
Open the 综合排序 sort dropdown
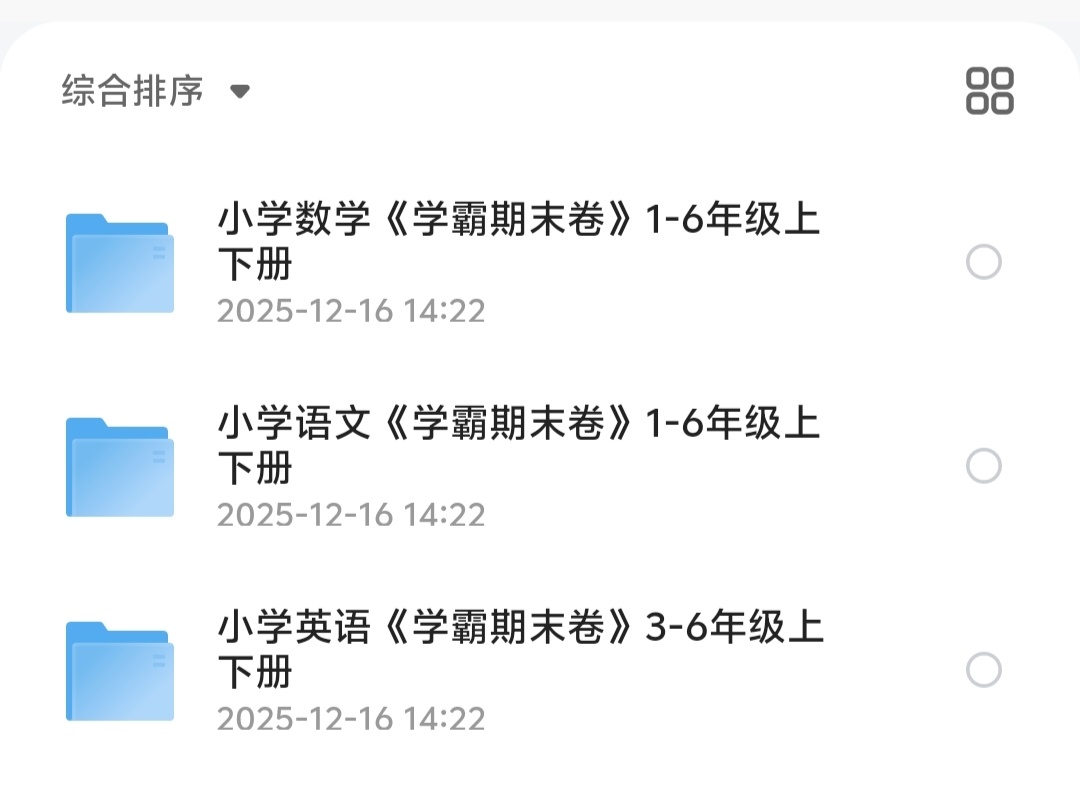(x=155, y=91)
